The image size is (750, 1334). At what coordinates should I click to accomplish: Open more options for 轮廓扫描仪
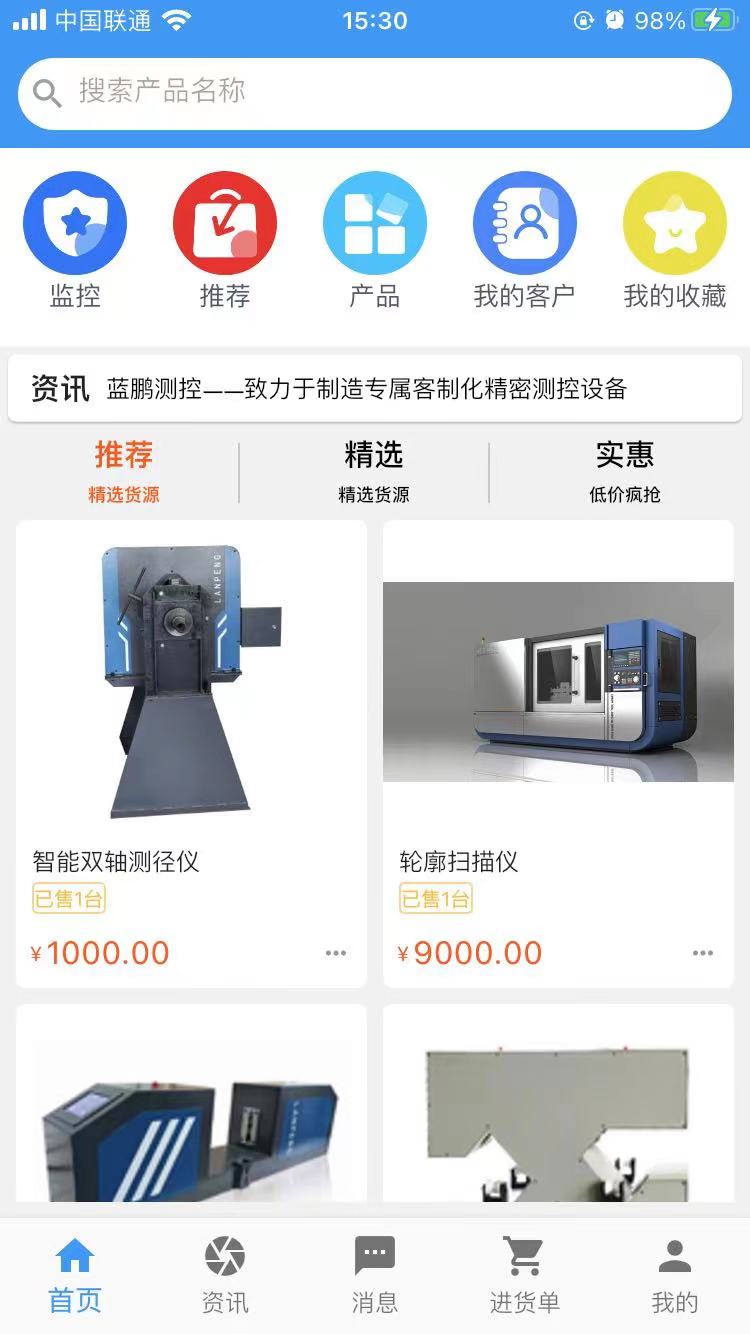[x=703, y=953]
